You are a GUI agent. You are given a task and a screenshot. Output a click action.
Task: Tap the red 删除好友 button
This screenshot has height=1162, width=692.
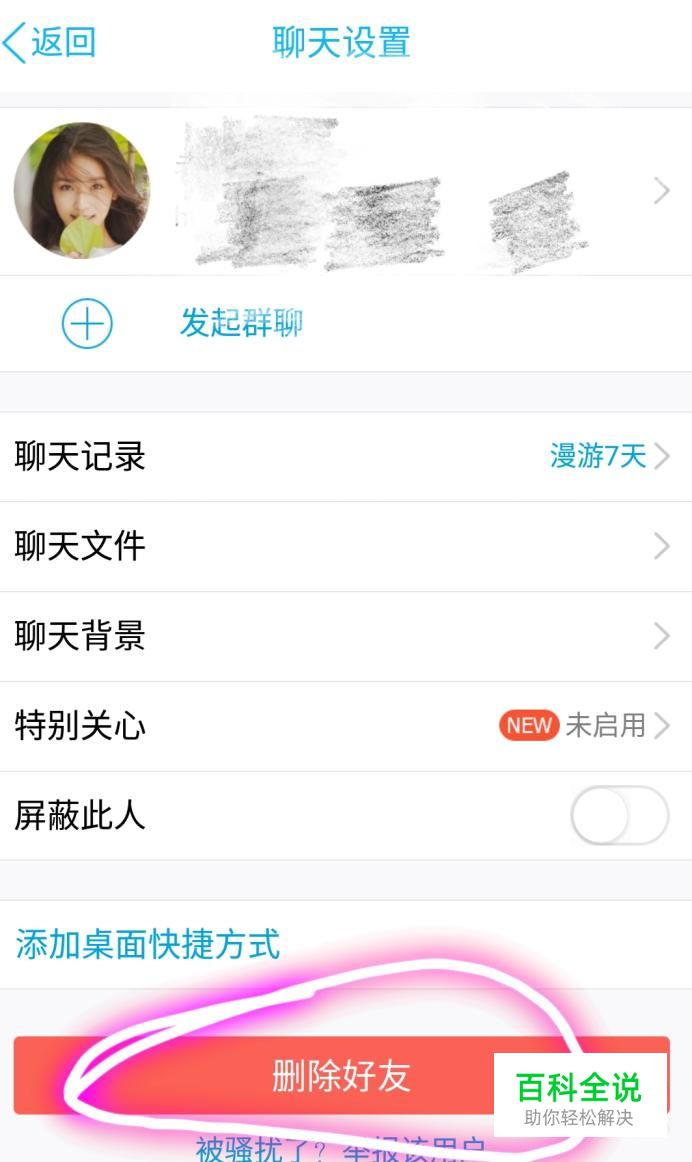coord(300,1076)
